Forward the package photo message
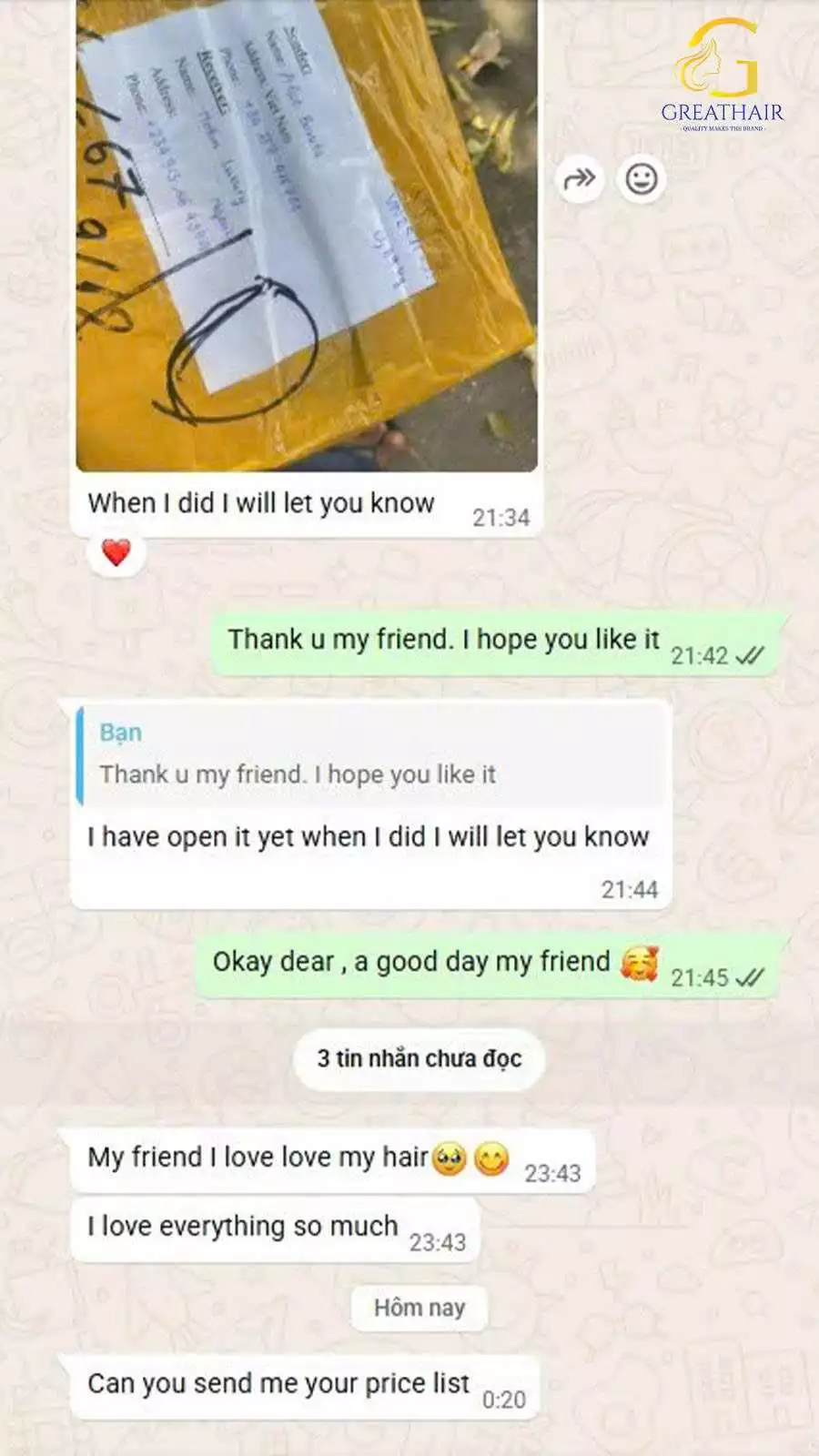This screenshot has width=819, height=1456. pyautogui.click(x=580, y=179)
